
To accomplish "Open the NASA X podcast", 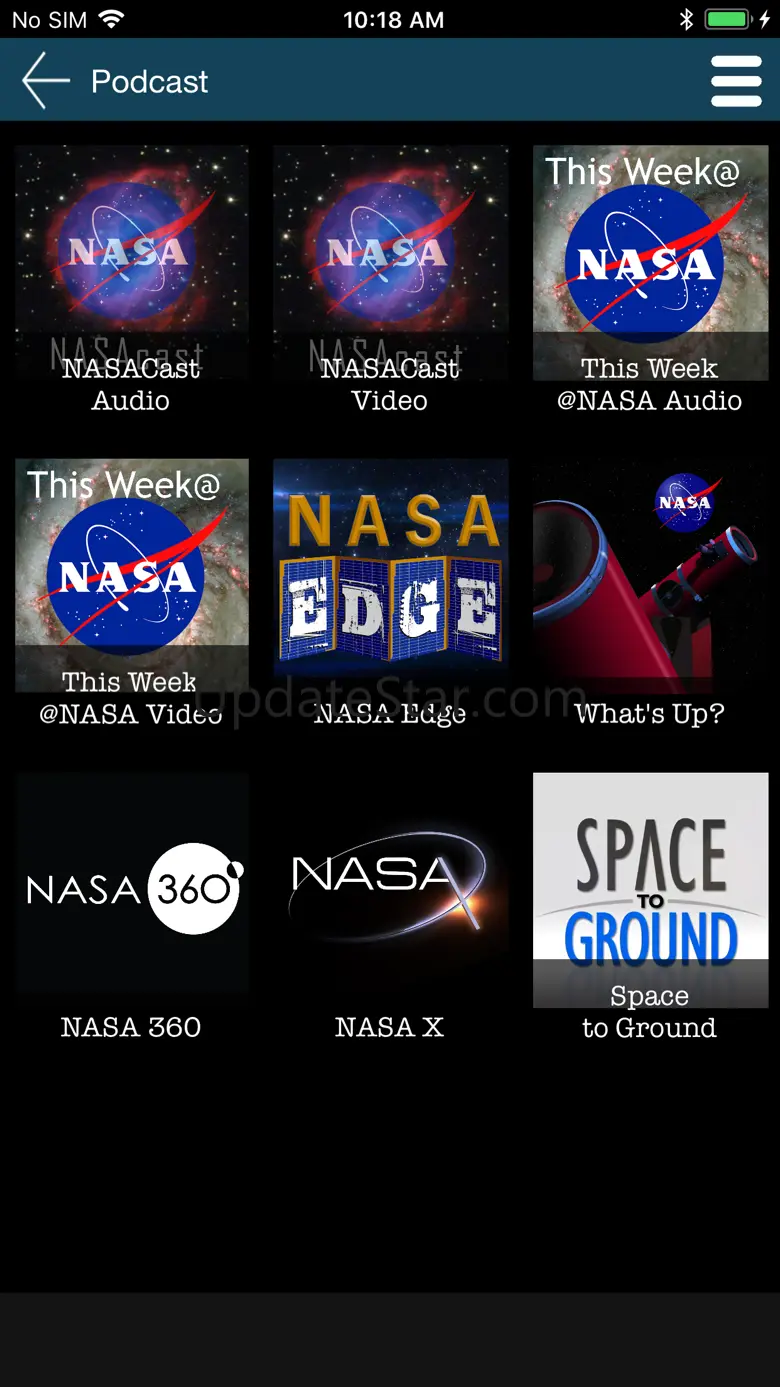I will [390, 908].
